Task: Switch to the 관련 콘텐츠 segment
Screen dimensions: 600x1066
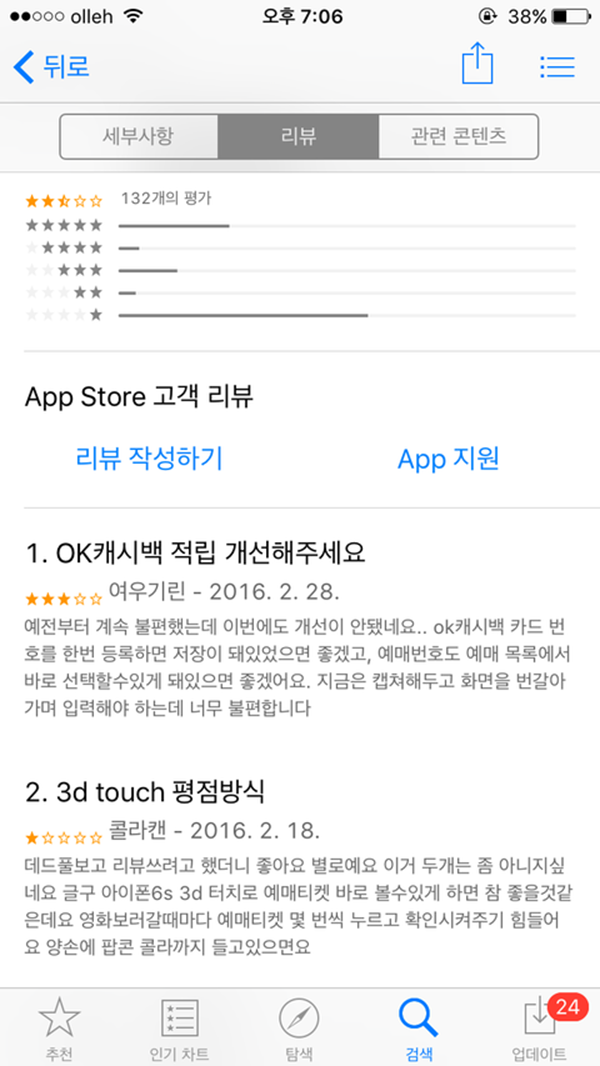Action: pyautogui.click(x=458, y=136)
